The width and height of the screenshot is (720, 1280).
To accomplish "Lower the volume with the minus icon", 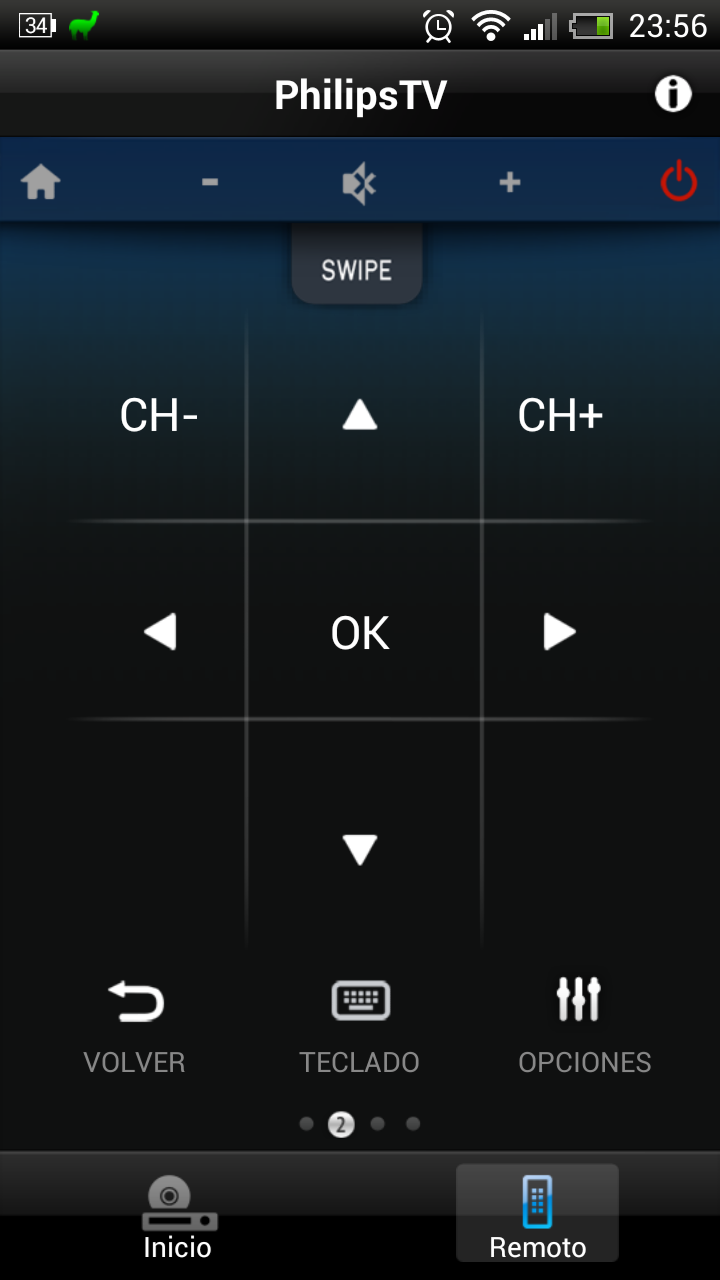I will click(209, 182).
